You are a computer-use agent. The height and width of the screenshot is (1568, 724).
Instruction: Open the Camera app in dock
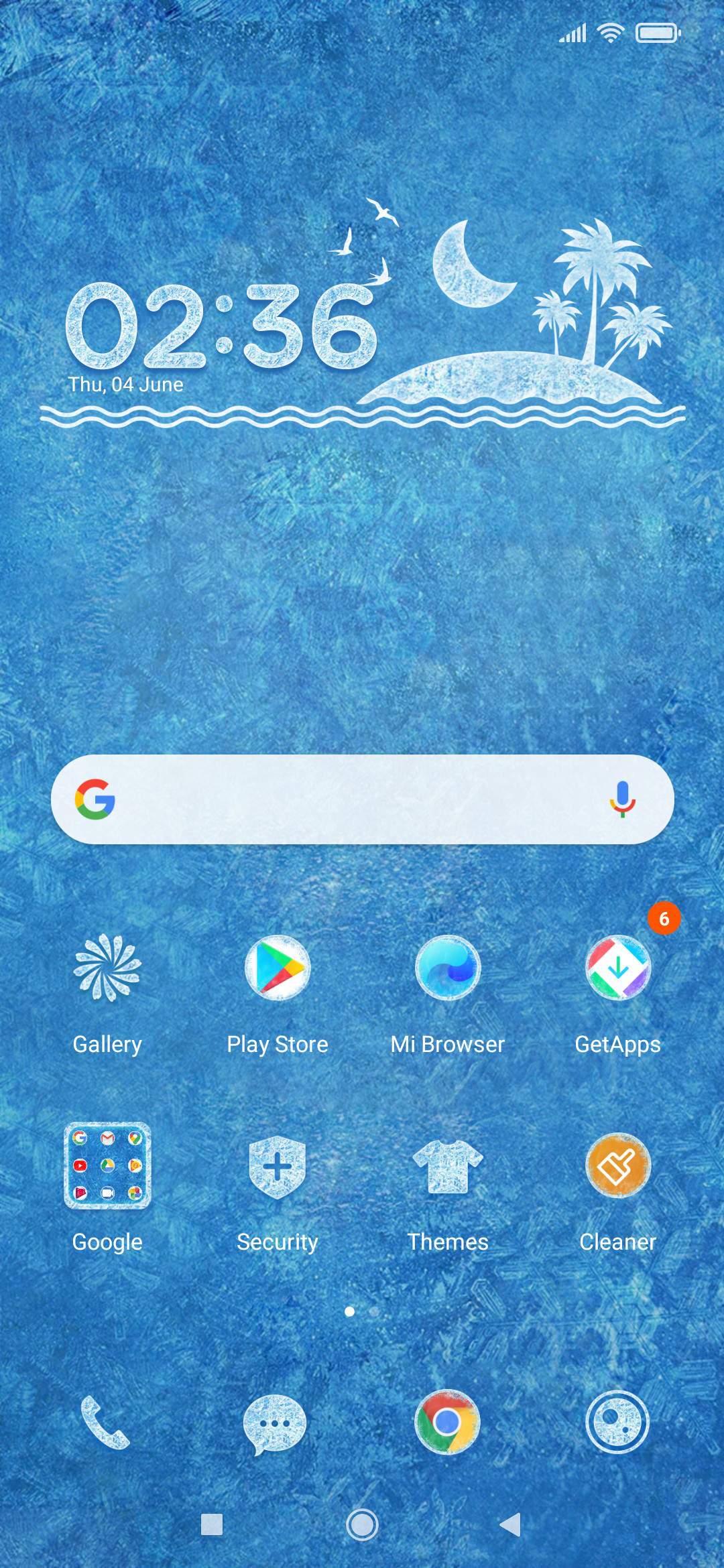point(617,1422)
